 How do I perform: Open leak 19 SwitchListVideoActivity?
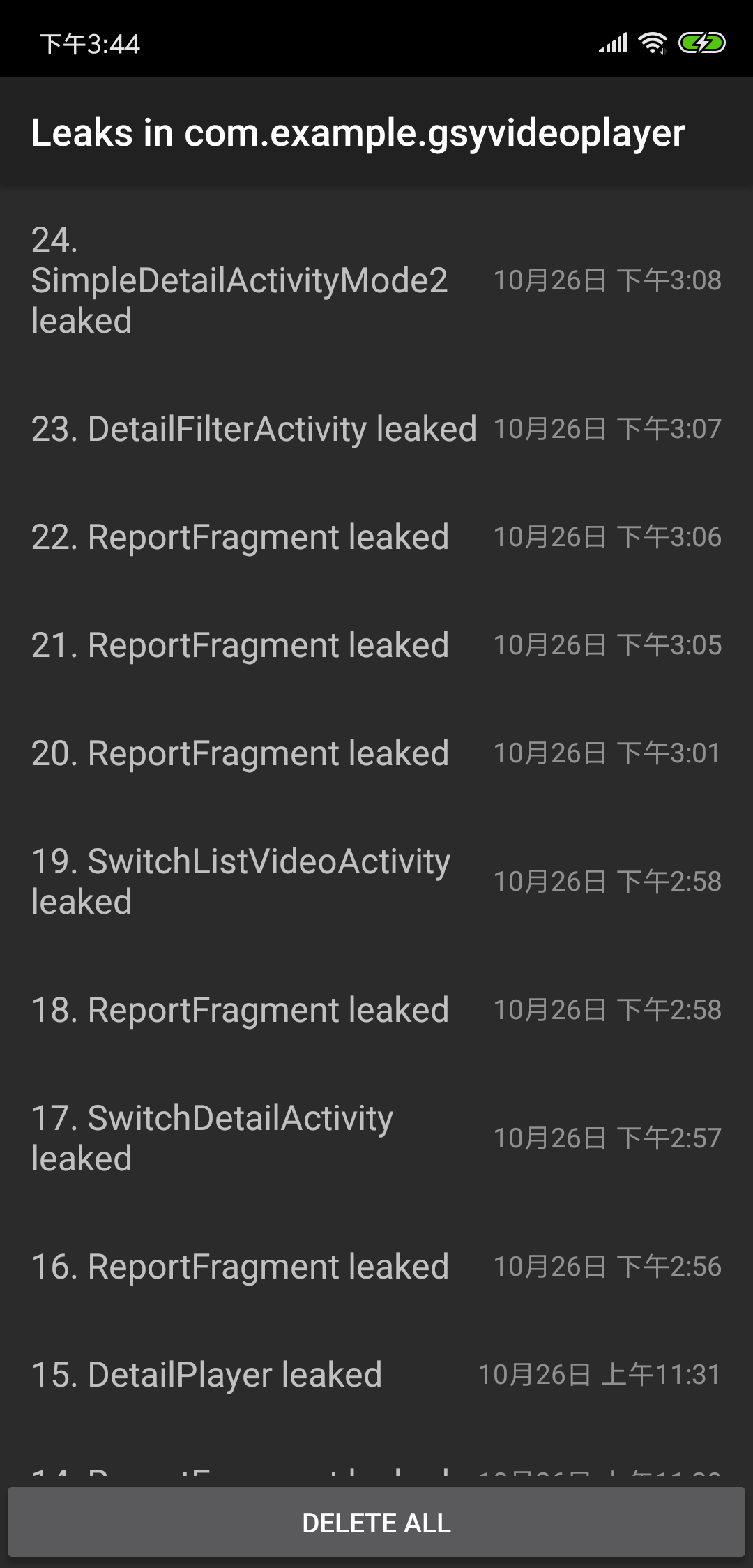point(376,882)
